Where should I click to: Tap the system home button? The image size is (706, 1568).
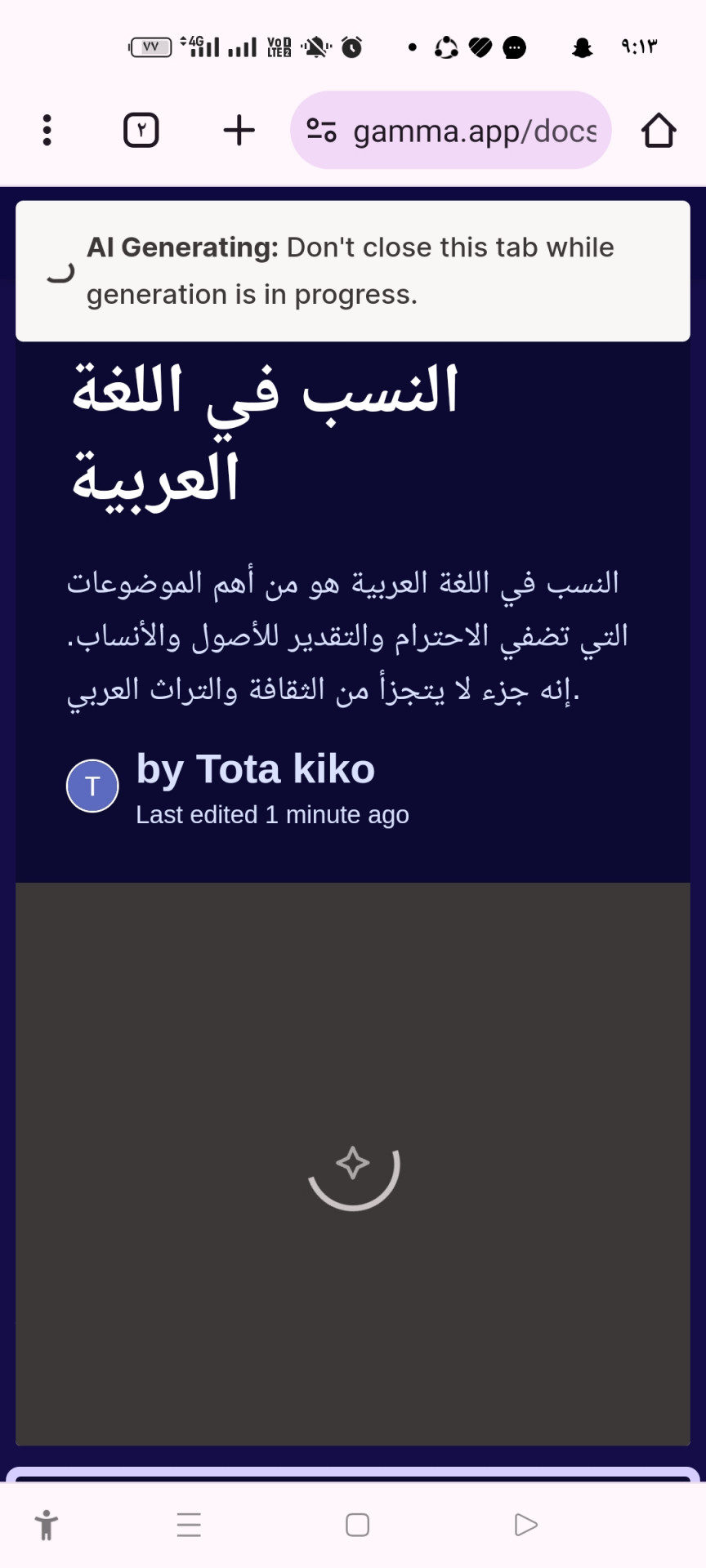[x=357, y=1525]
